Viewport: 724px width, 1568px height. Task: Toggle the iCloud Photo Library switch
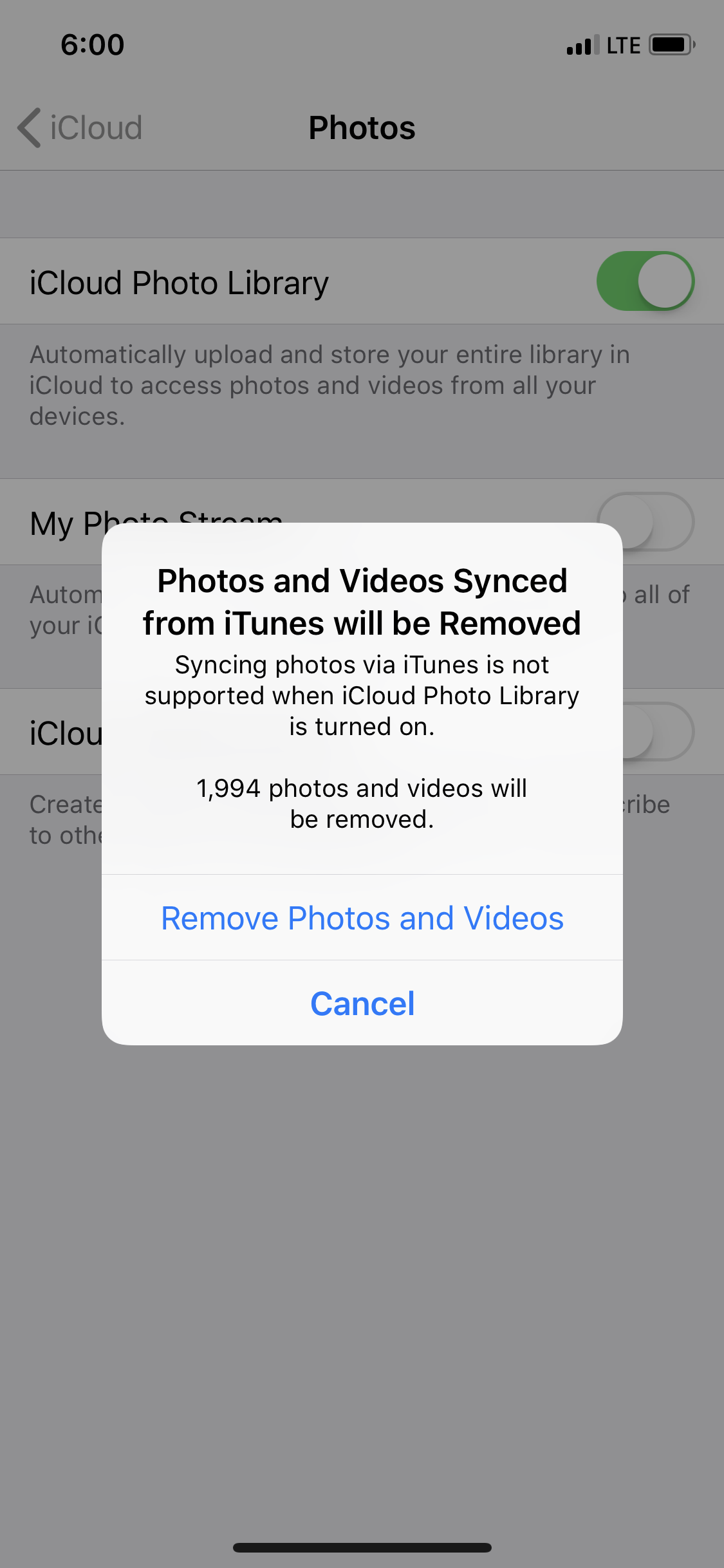point(645,281)
